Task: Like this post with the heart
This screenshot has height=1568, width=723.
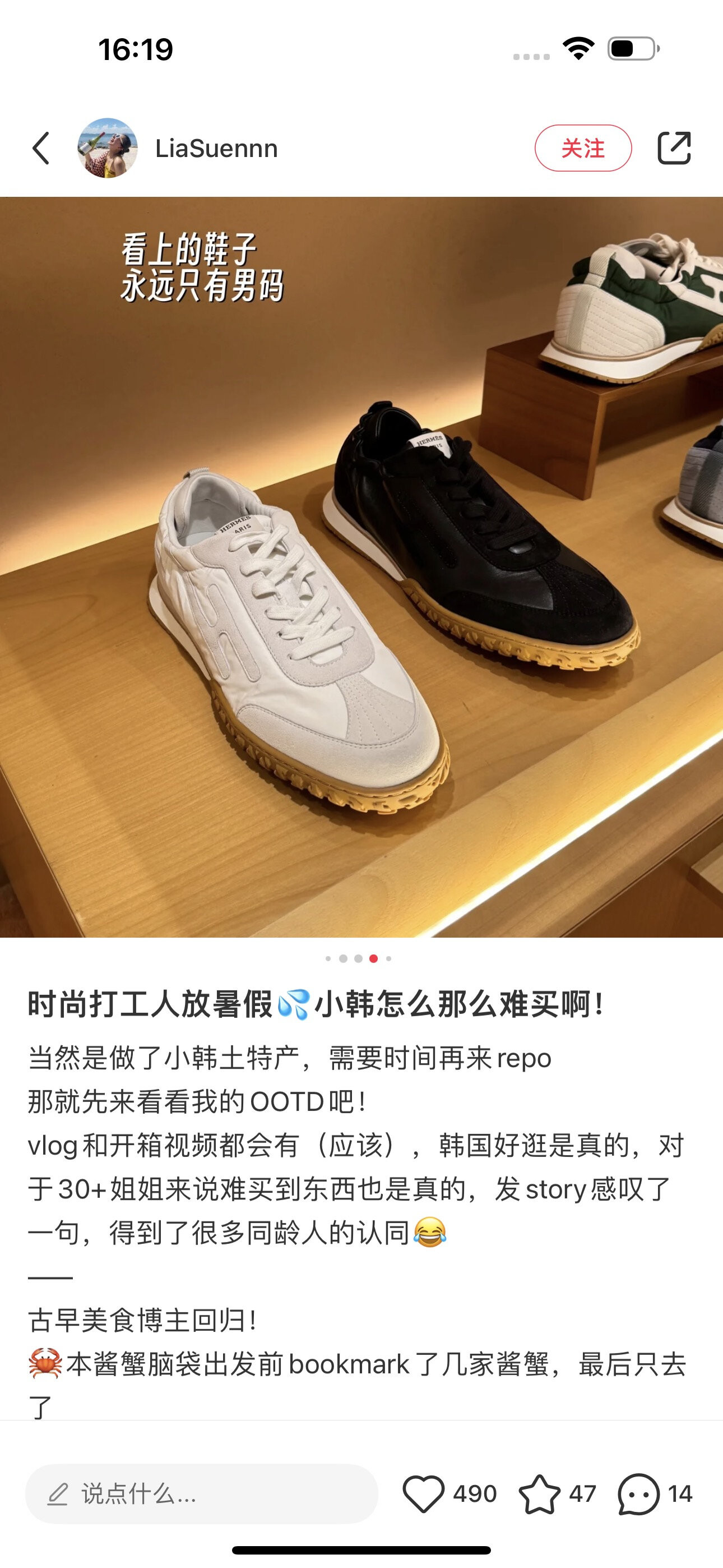Action: (424, 1494)
